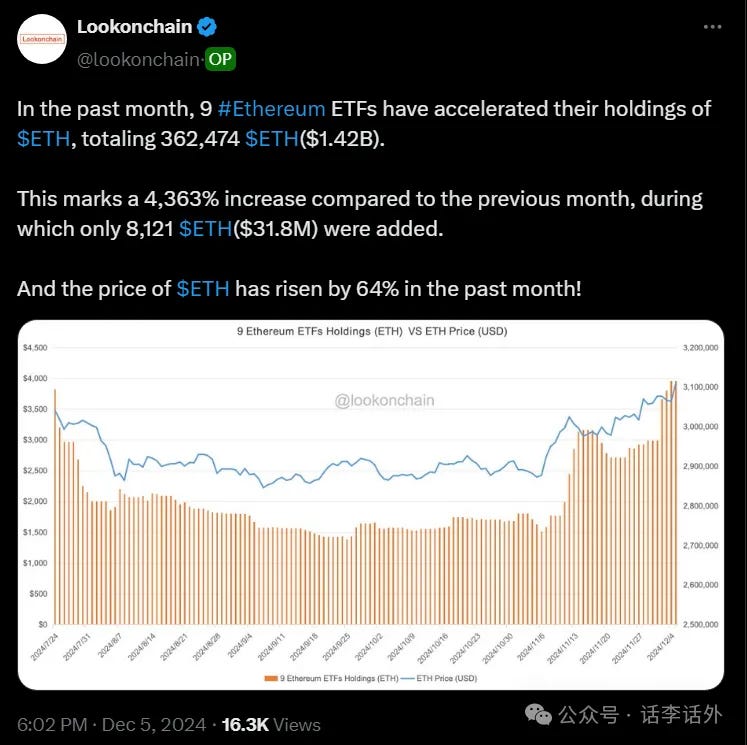Open the 6:02 PM Dec 5, 2024 timestamp
This screenshot has width=747, height=745.
point(111,725)
